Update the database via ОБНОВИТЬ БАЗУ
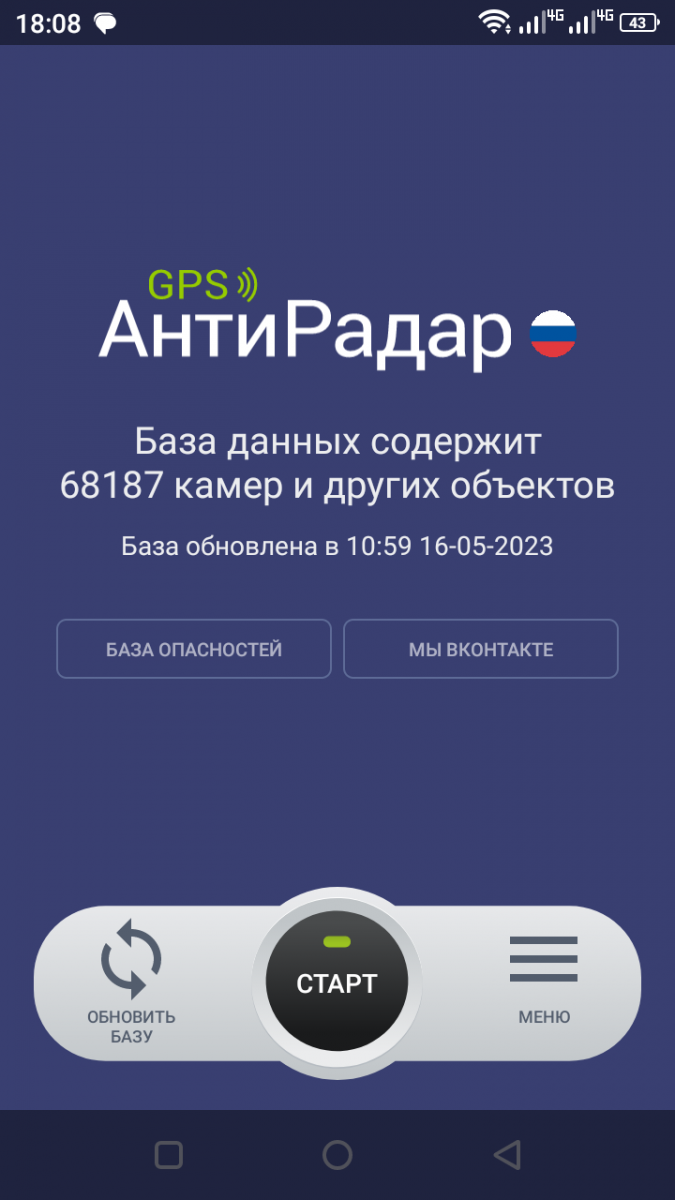Image resolution: width=675 pixels, height=1200 pixels. click(x=131, y=983)
